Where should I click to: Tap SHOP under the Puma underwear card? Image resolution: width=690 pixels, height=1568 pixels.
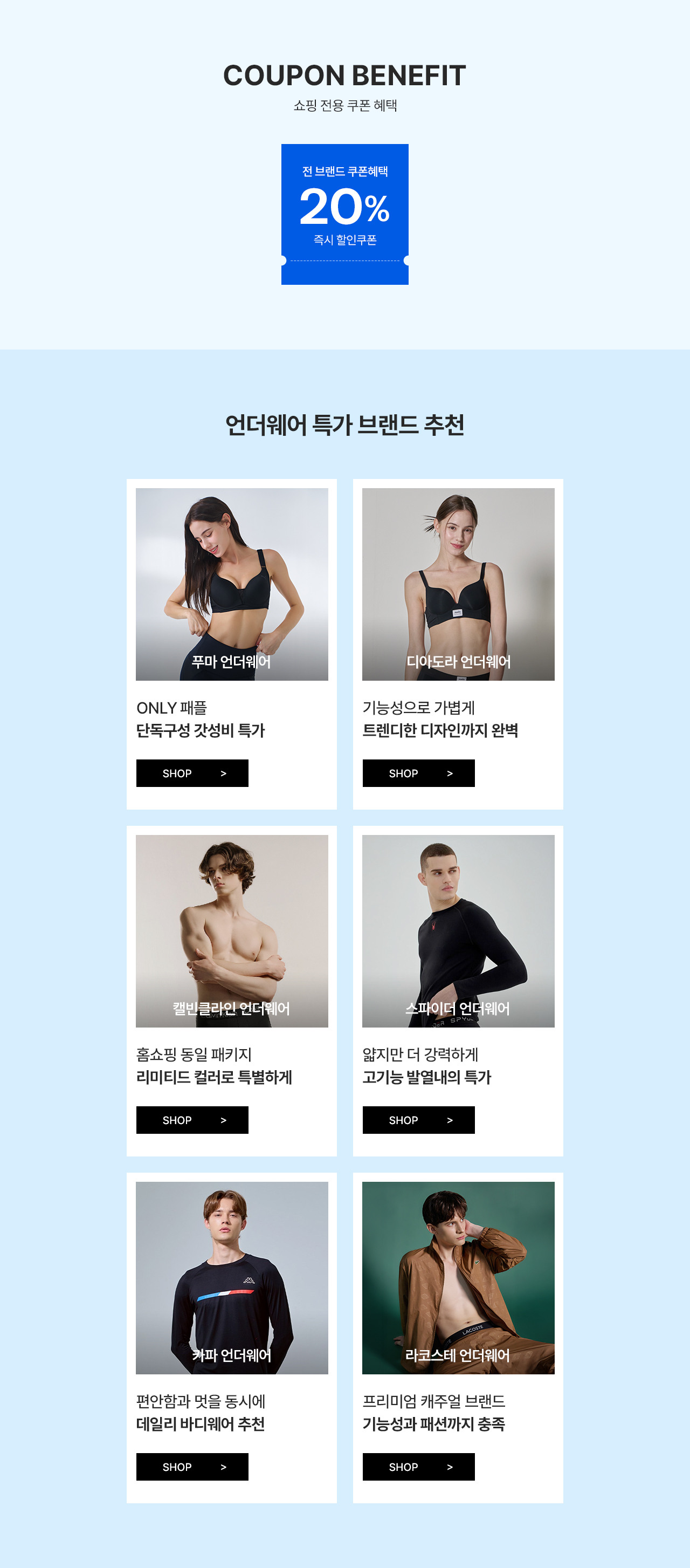click(x=192, y=773)
